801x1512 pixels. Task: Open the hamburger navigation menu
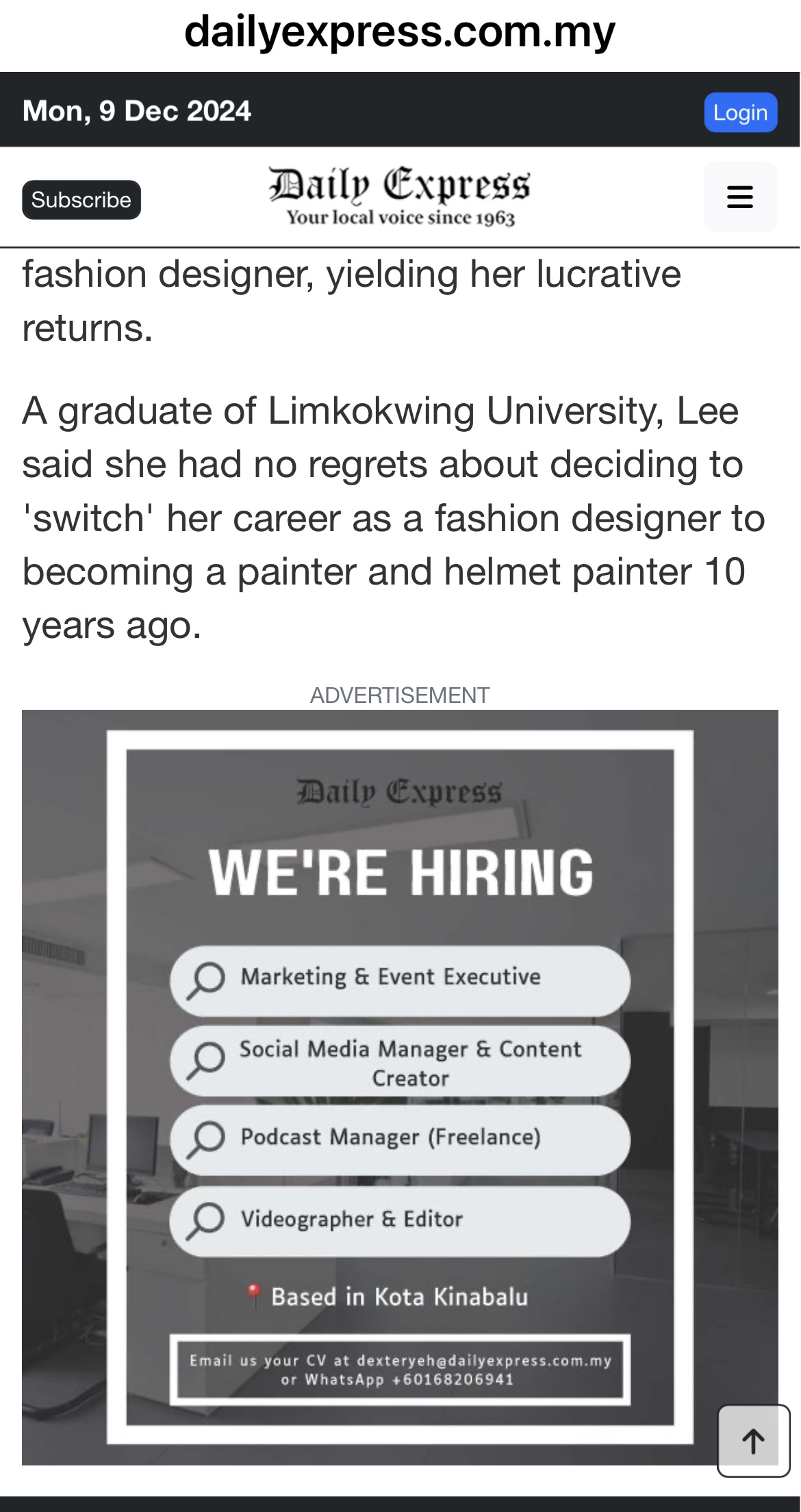740,197
